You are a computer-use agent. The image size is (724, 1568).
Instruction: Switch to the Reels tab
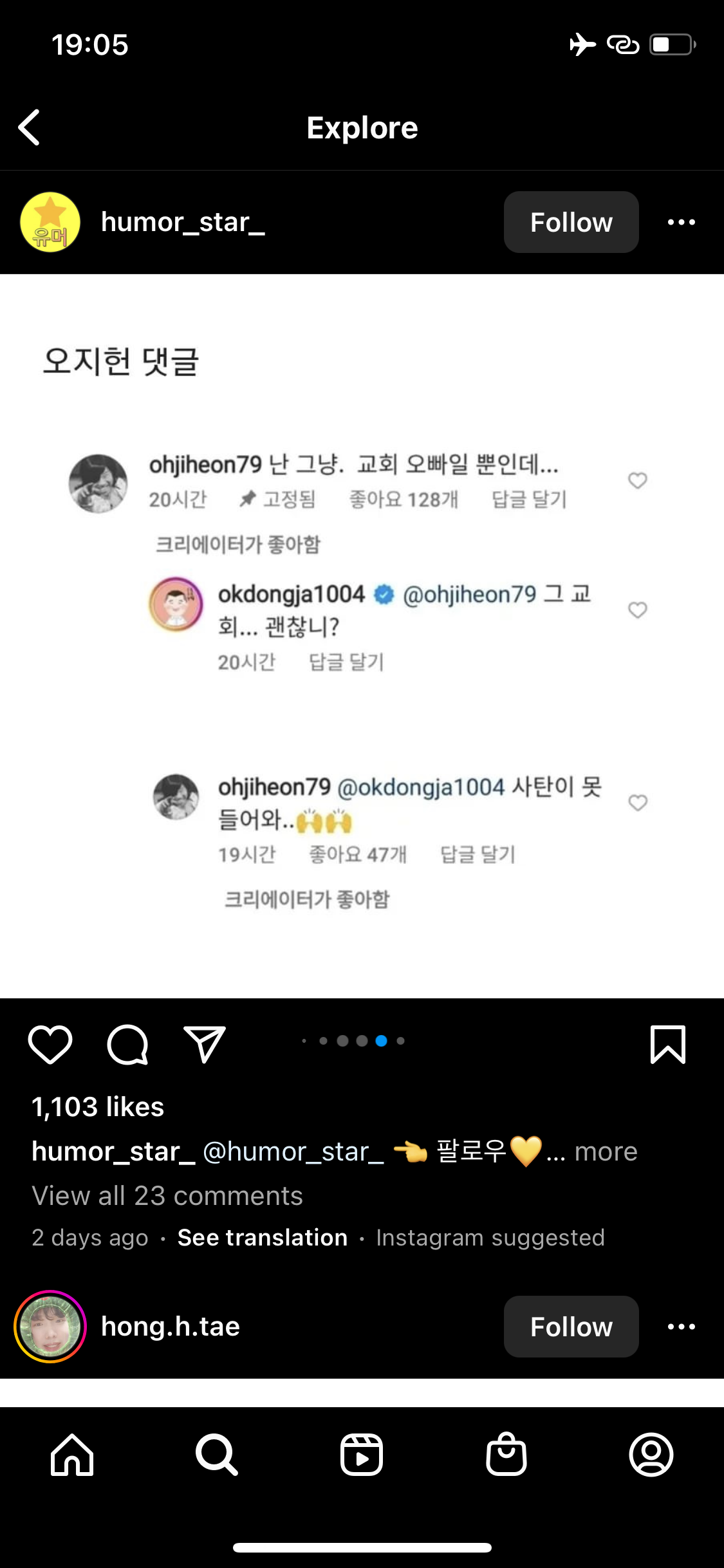362,1455
